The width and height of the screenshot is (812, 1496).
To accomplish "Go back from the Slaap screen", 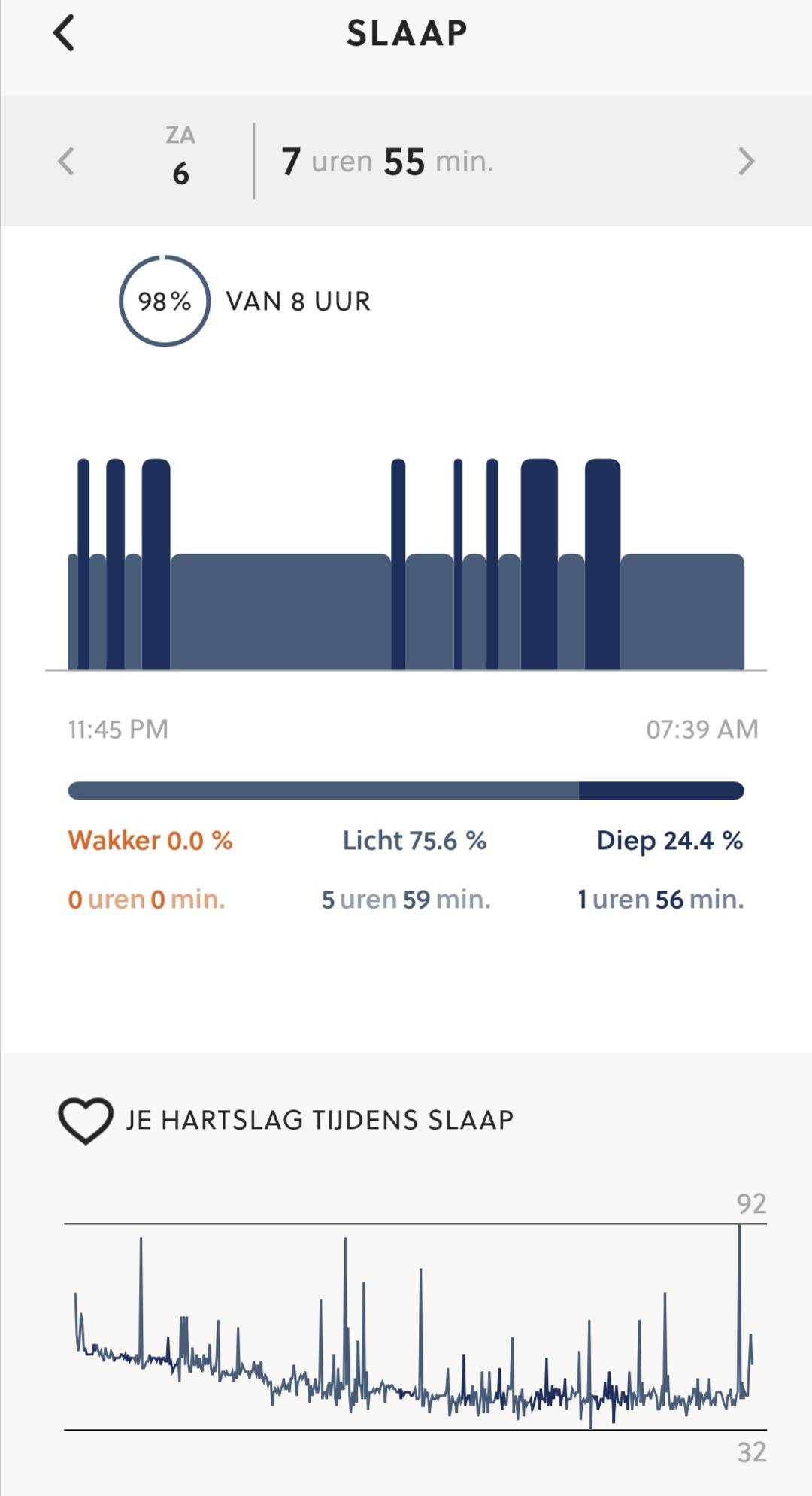I will click(65, 34).
